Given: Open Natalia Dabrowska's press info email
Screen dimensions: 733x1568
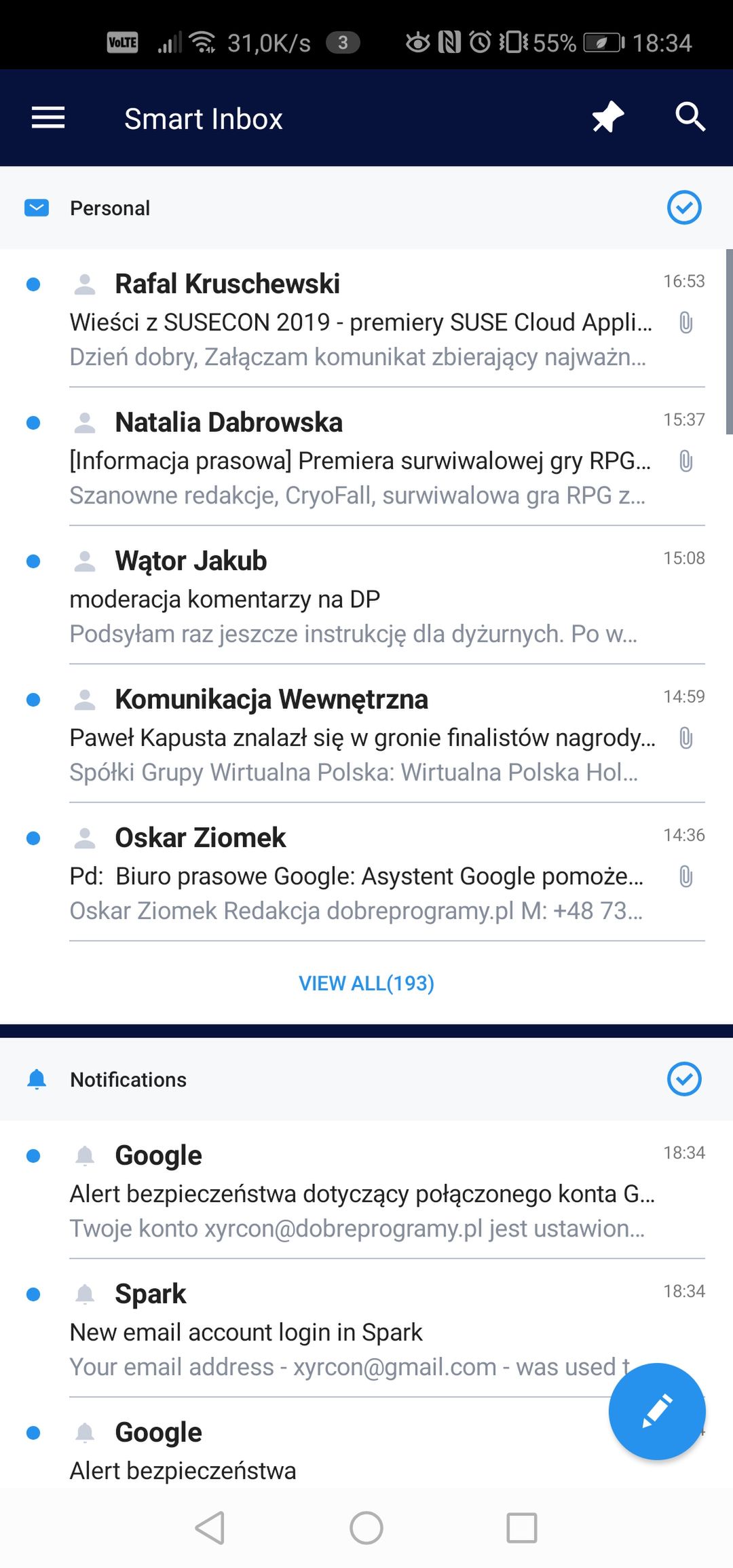Looking at the screenshot, I should tap(366, 457).
